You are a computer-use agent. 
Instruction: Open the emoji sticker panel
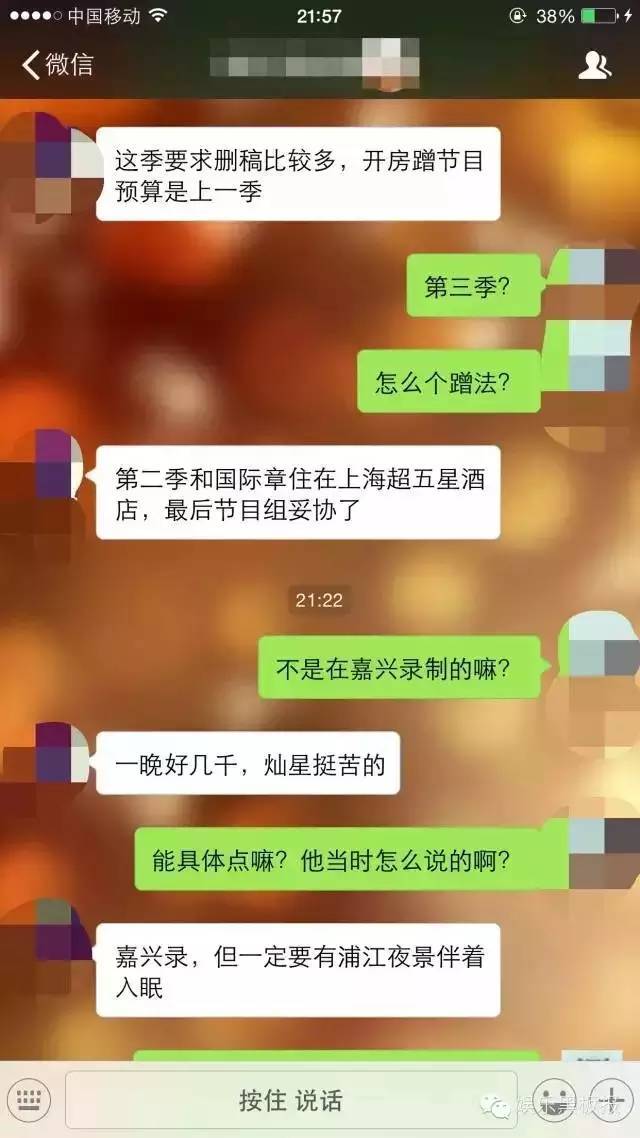(x=553, y=1100)
